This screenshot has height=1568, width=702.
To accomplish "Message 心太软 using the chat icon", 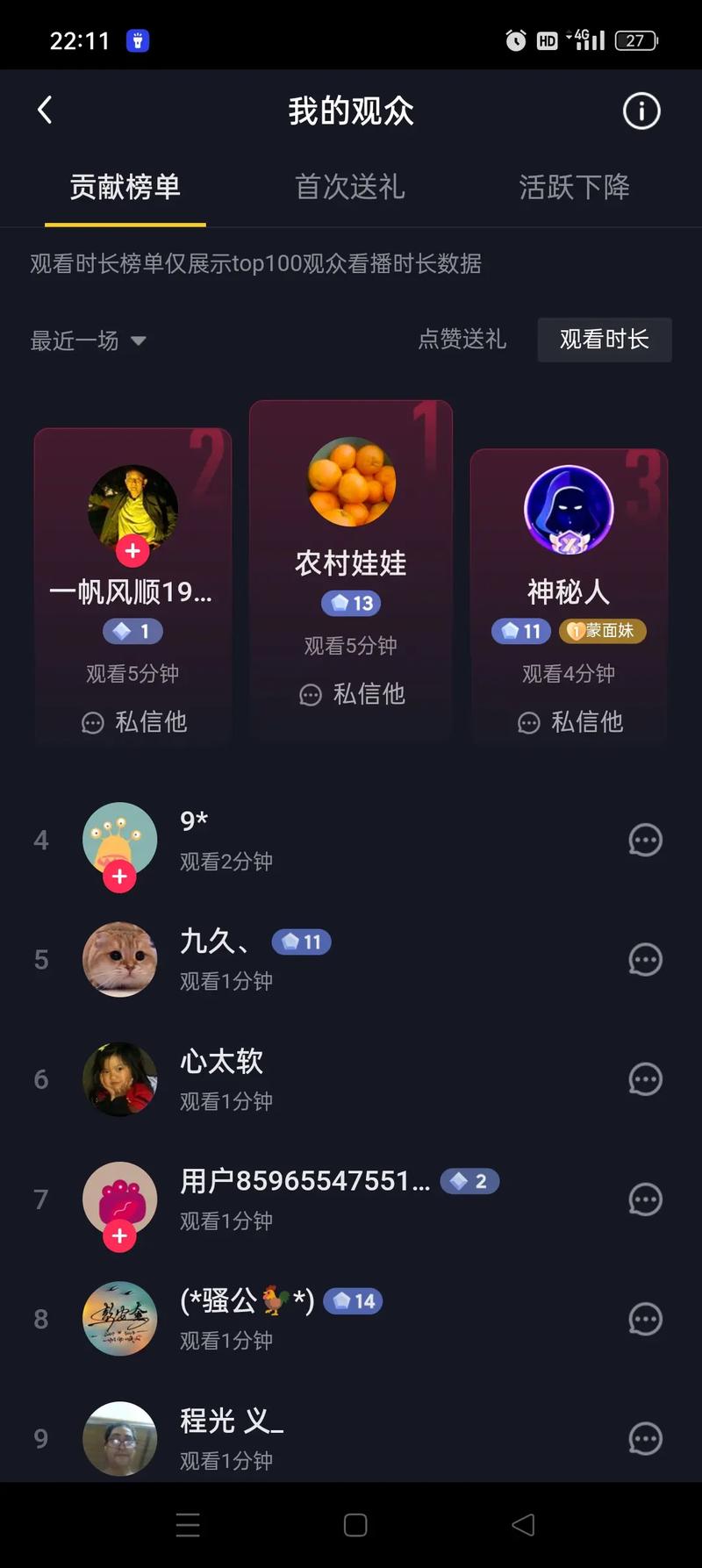I will coord(645,1079).
